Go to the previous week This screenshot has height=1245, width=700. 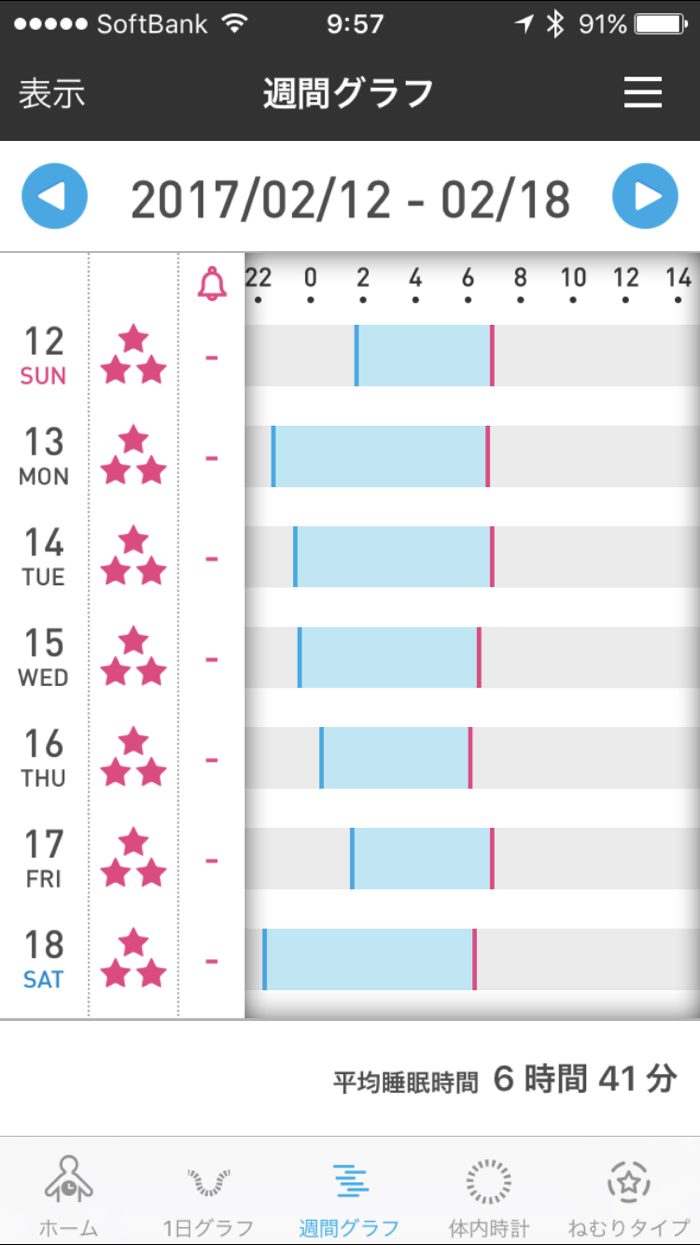(x=54, y=197)
